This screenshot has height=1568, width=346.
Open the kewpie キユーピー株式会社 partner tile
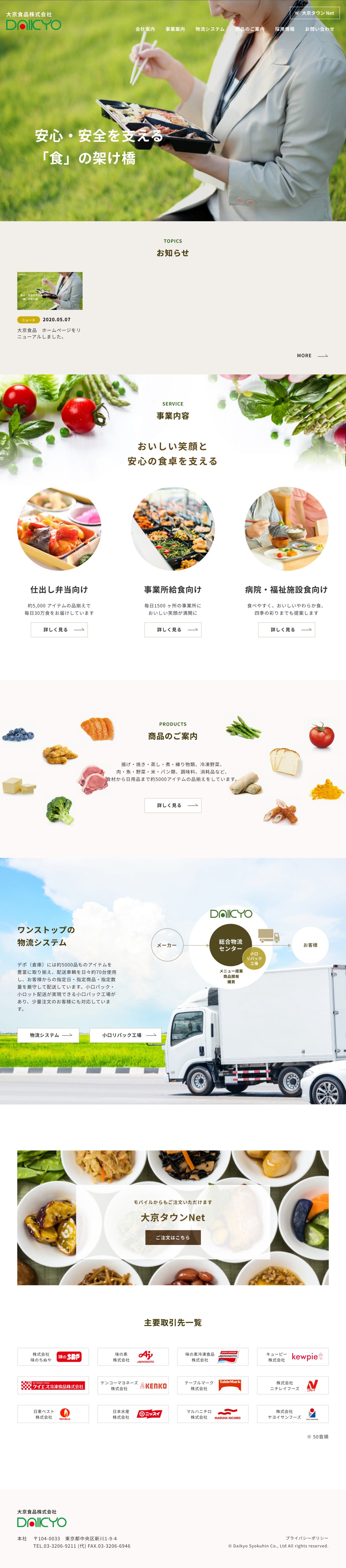point(292,1356)
